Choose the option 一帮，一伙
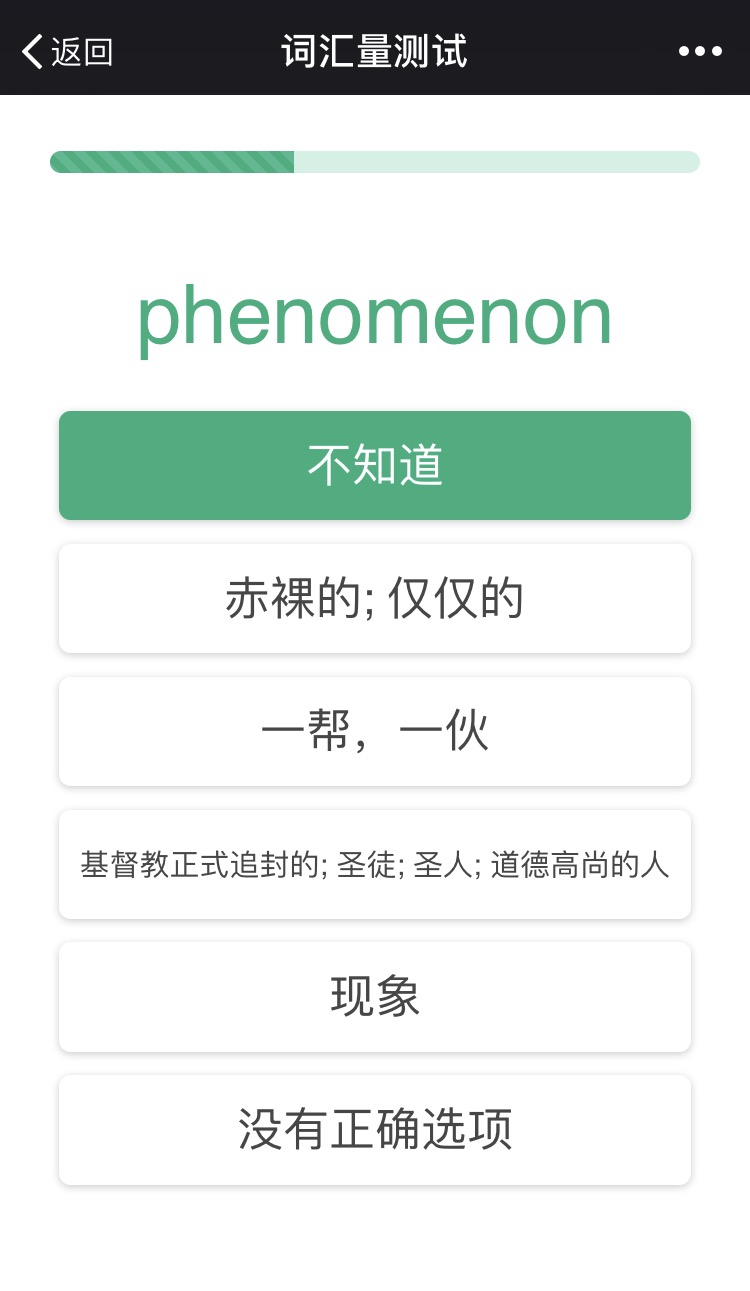750x1291 pixels. 375,732
